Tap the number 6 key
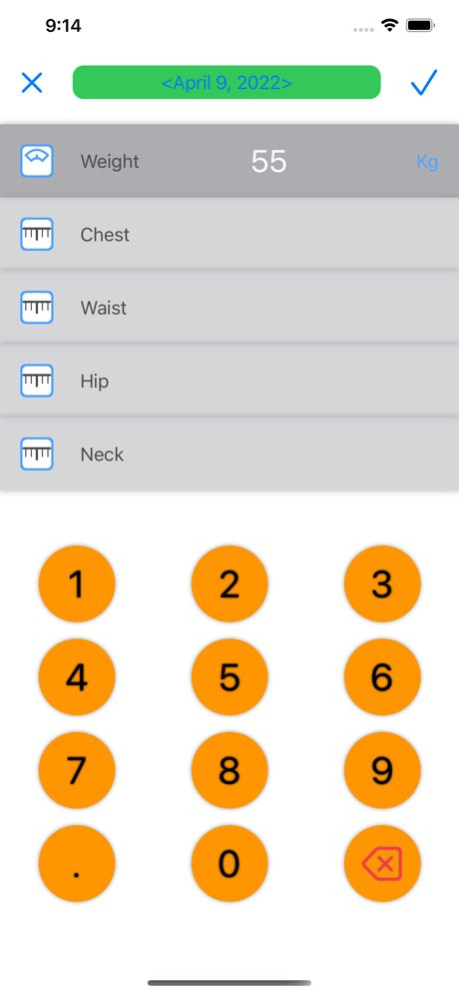The width and height of the screenshot is (459, 995). click(x=382, y=677)
